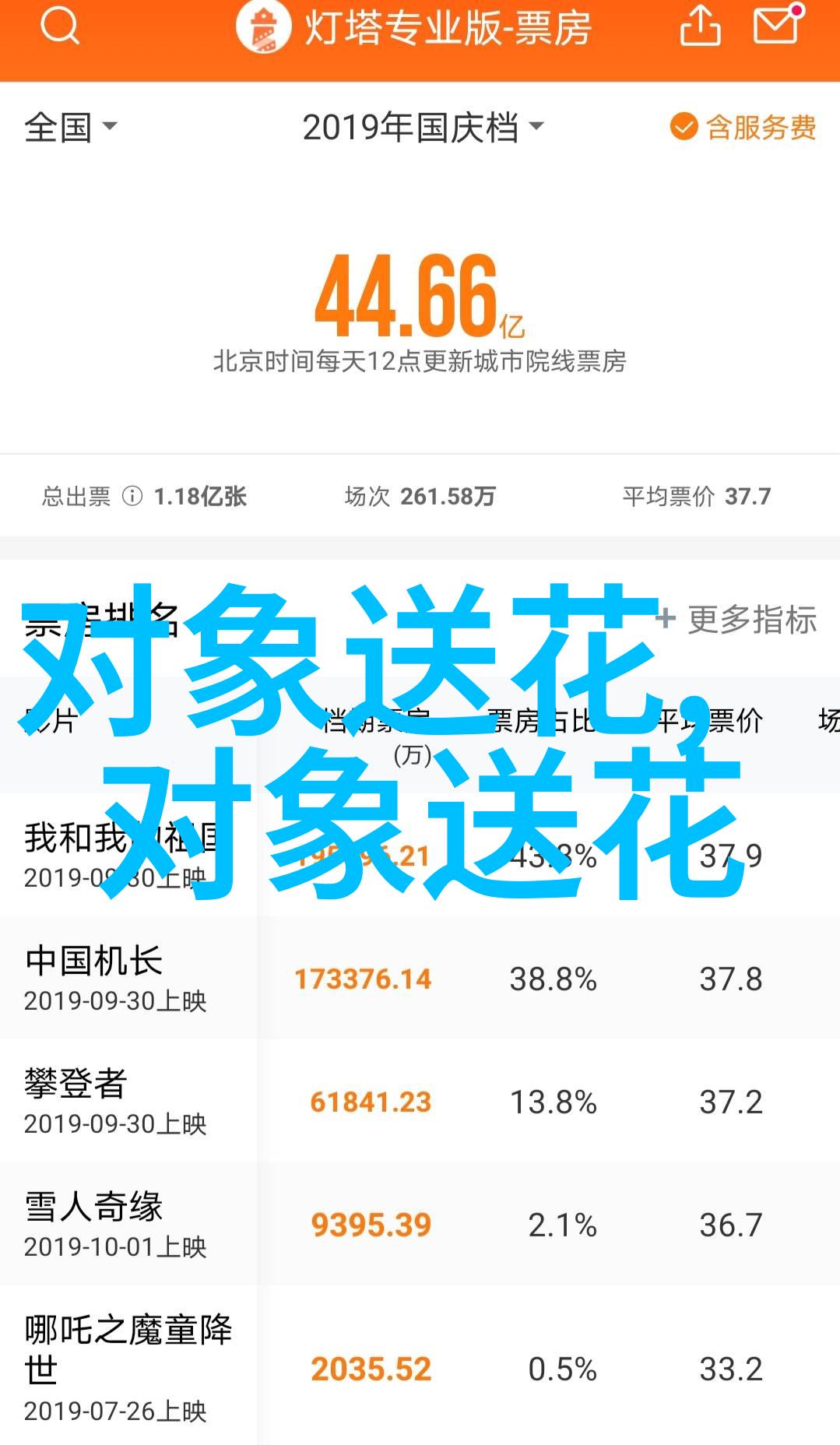Screen dimensions: 840x1445
Task: Open the 总出票 info icon
Action: tap(132, 496)
